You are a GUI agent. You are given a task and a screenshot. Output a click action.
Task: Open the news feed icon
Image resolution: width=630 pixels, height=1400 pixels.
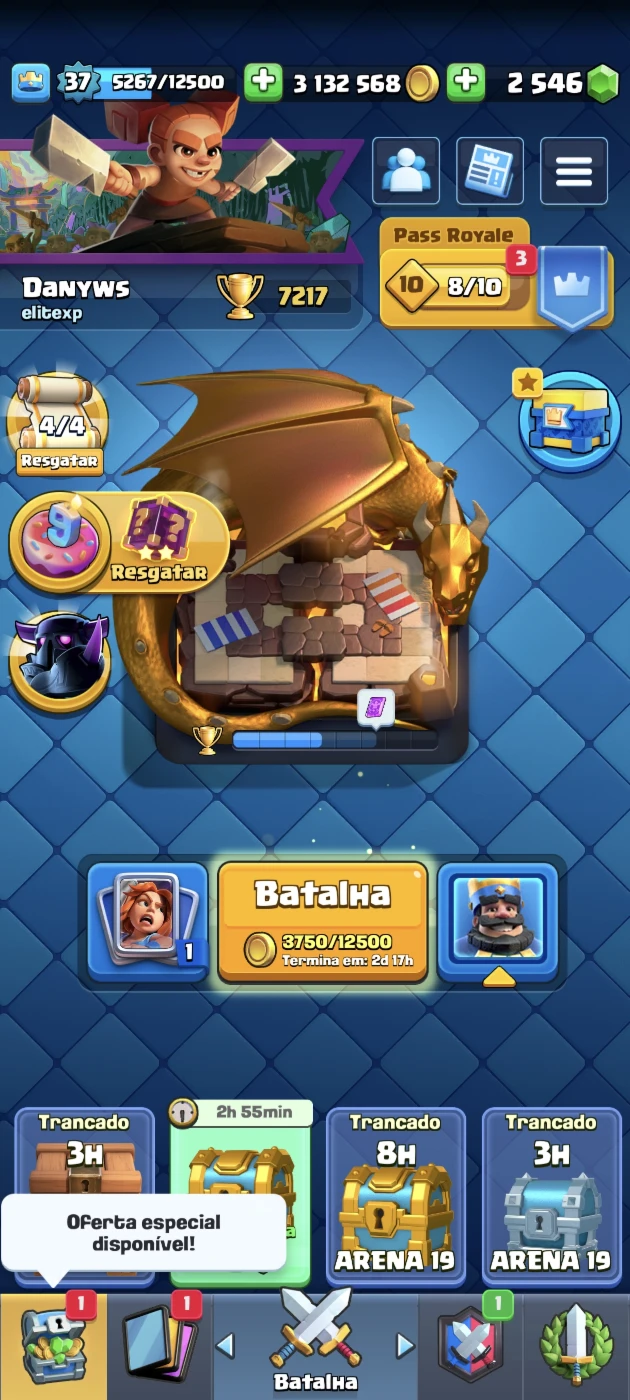click(490, 171)
